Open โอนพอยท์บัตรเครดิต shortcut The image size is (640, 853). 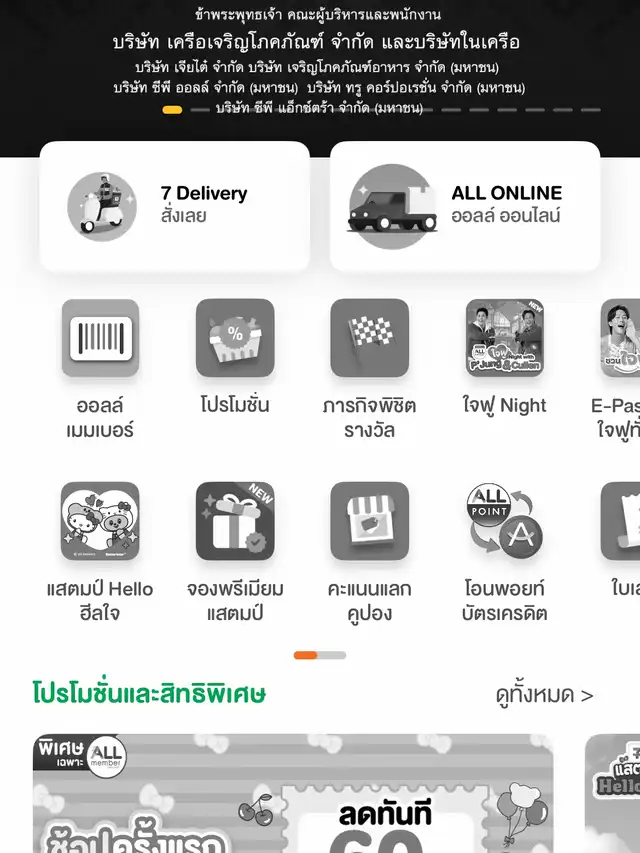[x=504, y=521]
